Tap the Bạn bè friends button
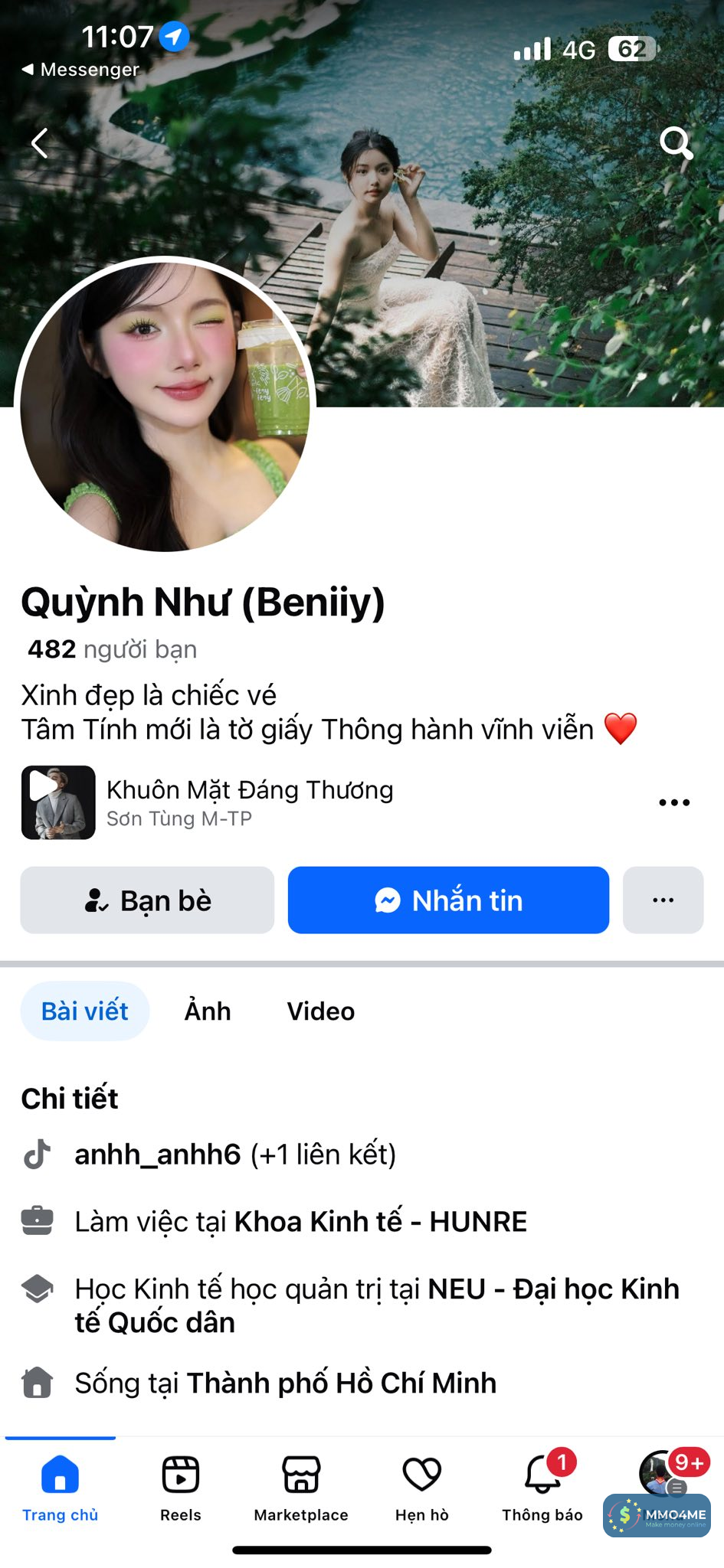 tap(147, 900)
